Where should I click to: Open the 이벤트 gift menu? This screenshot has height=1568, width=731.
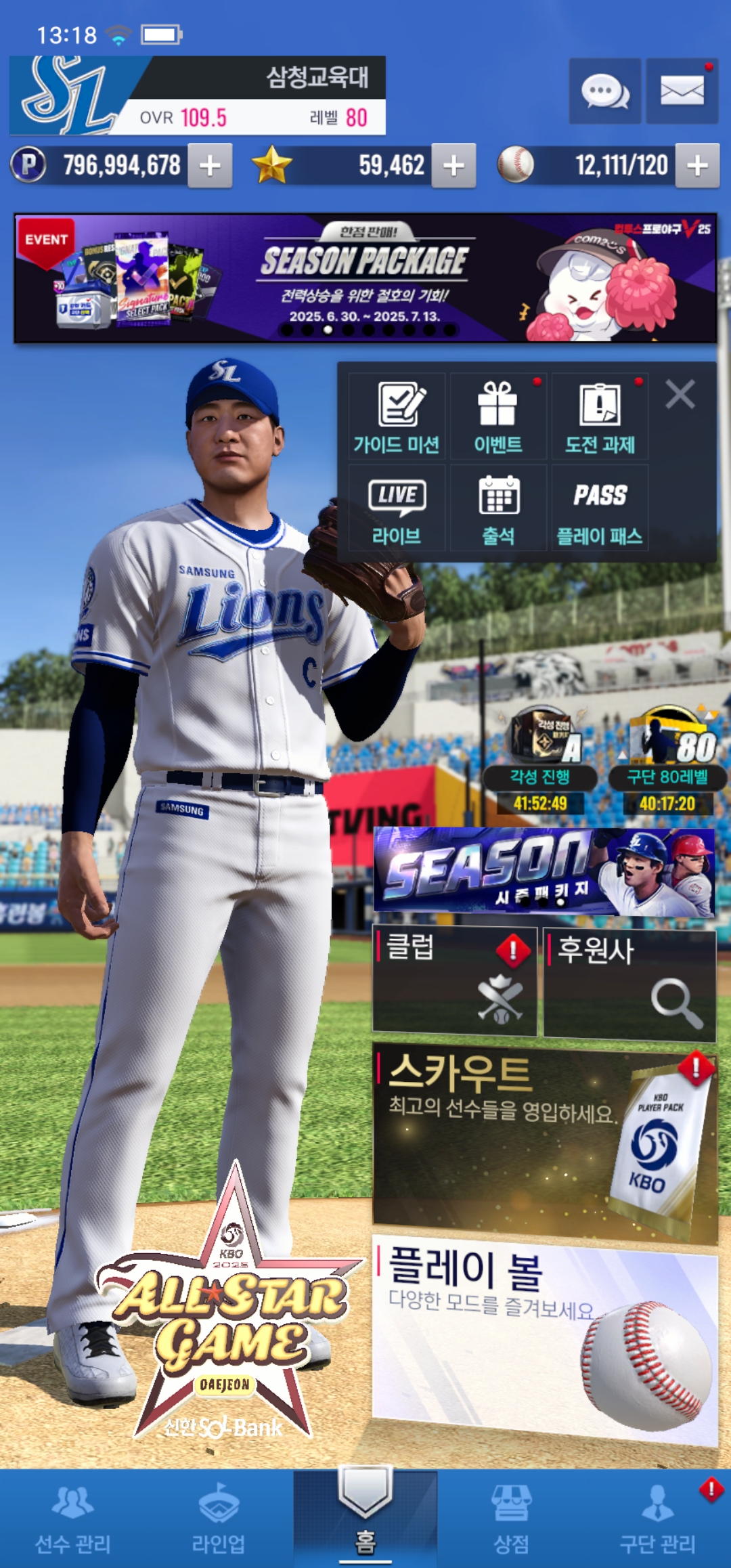pos(498,416)
